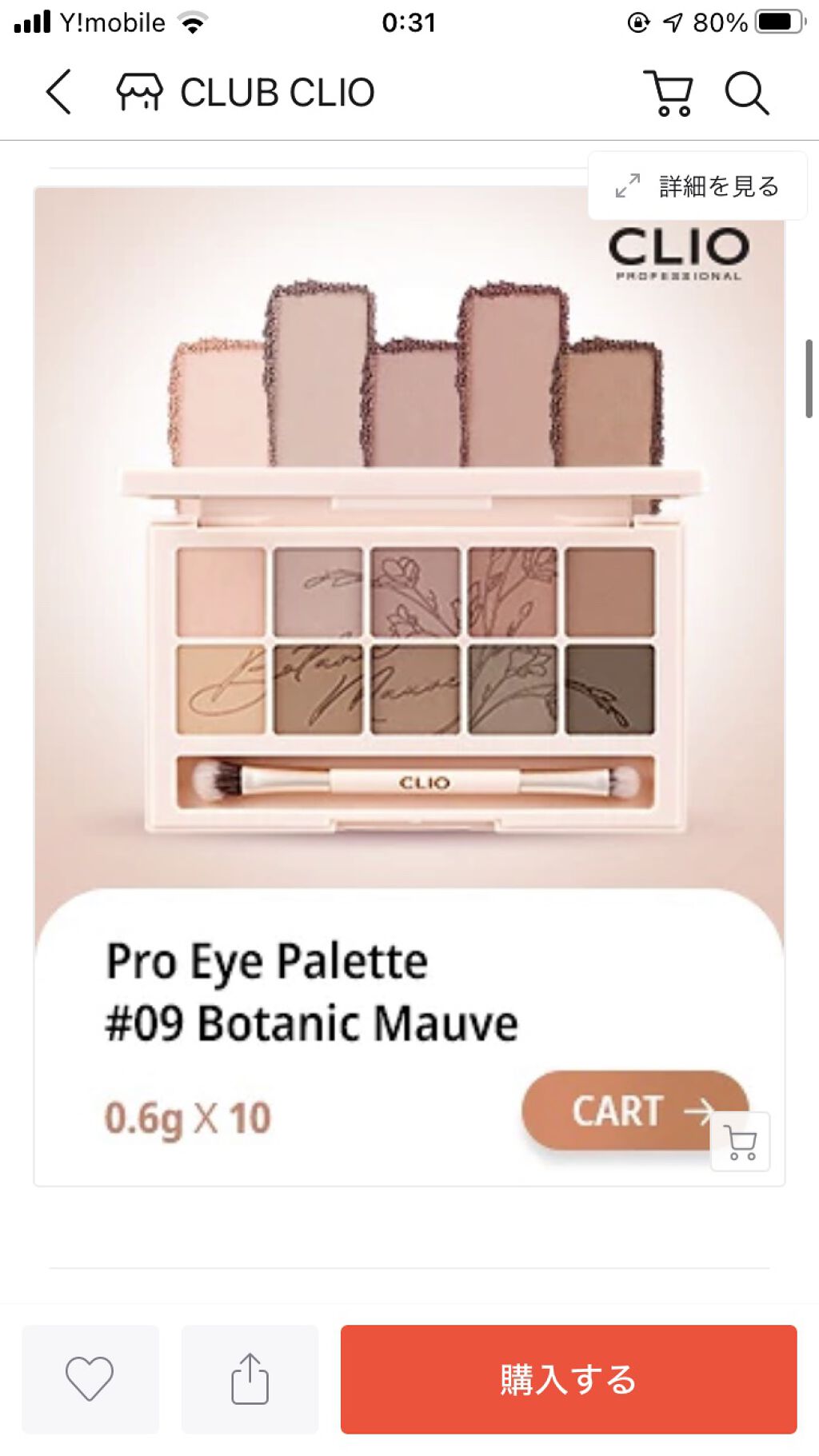
Task: Add palette using small floating cart icon
Action: pyautogui.click(x=741, y=1141)
